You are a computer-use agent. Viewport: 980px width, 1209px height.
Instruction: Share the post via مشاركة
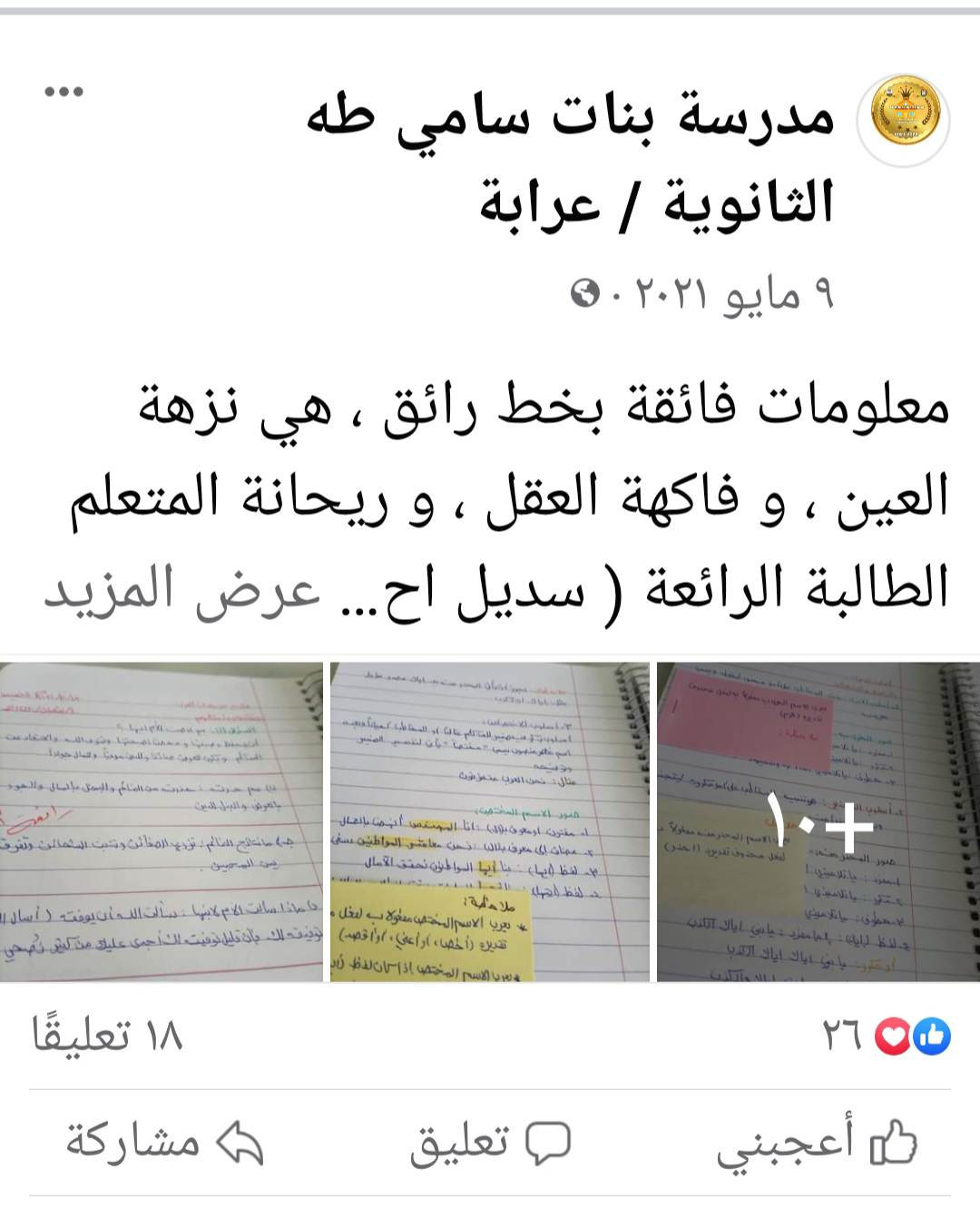click(x=163, y=1144)
